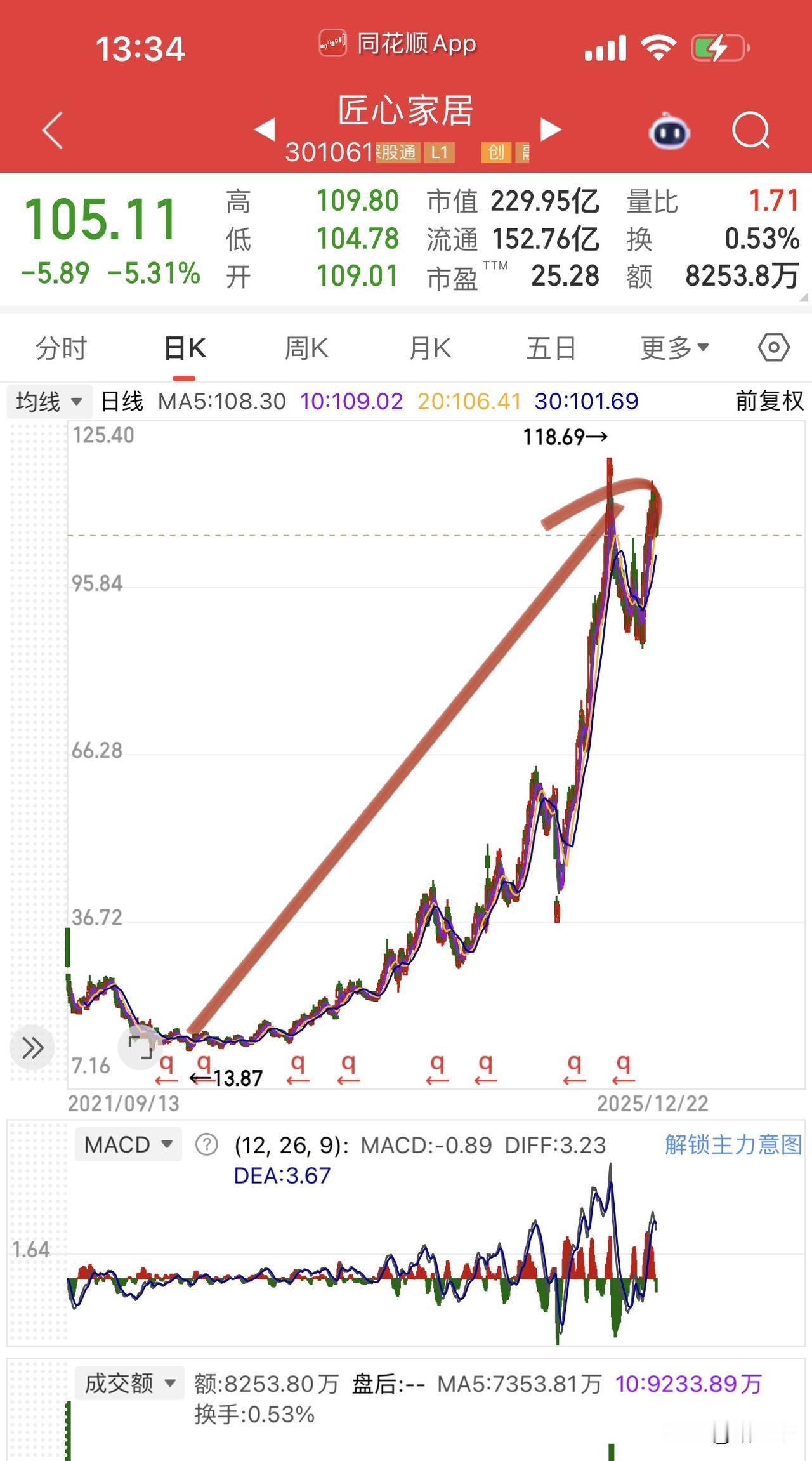Open the 均线 moving average dropdown
The width and height of the screenshot is (812, 1461).
49,401
